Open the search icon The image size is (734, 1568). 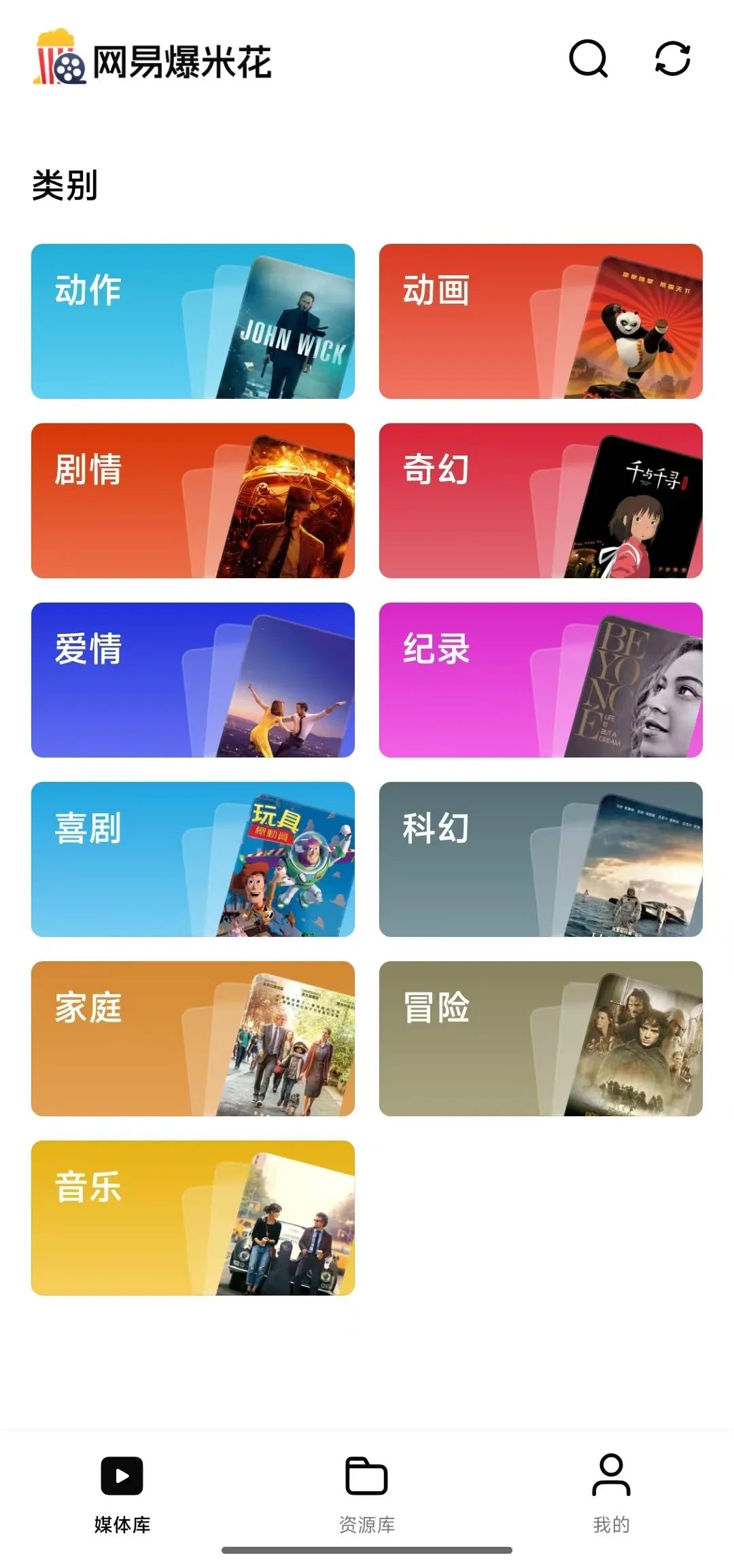[x=588, y=59]
